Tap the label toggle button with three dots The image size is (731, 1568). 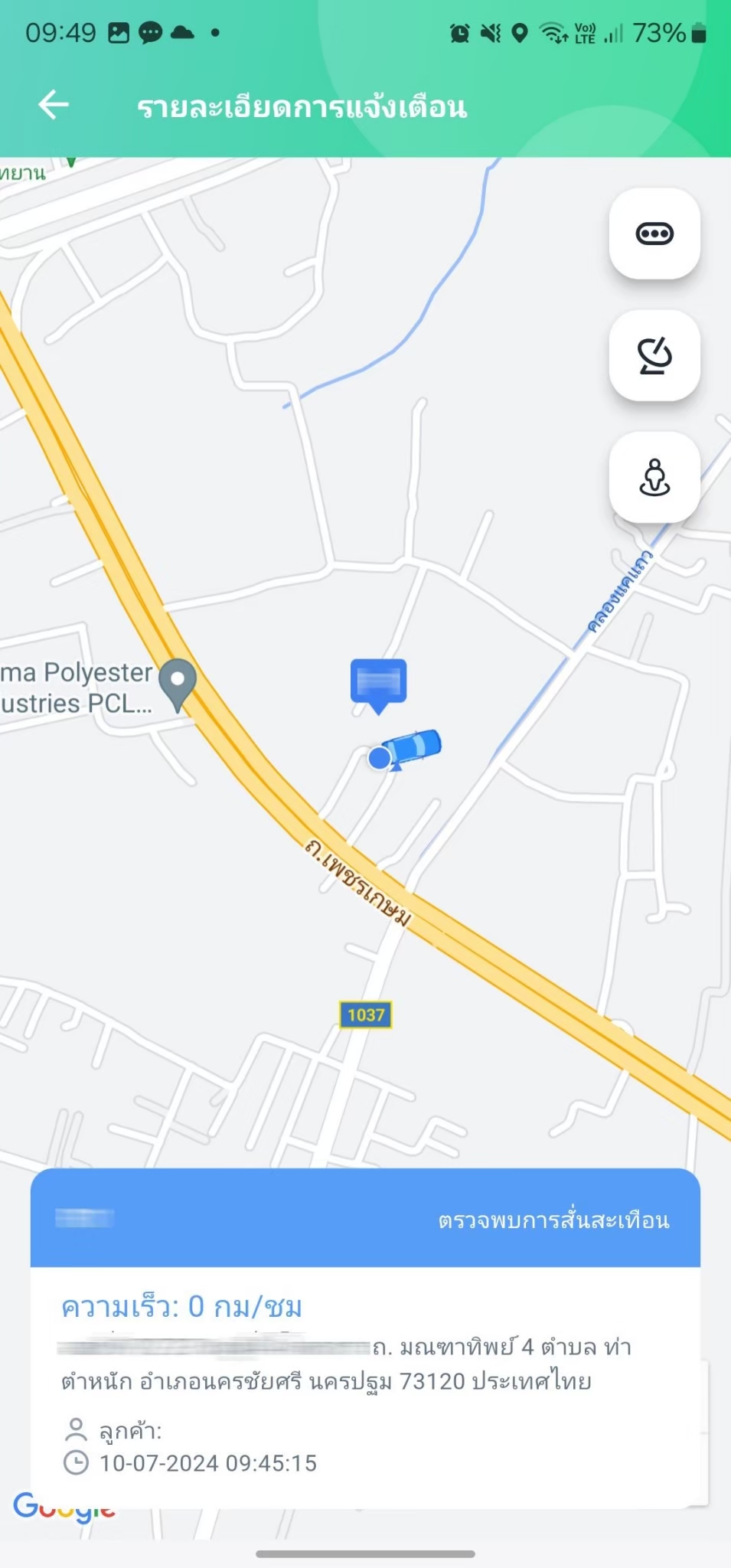654,234
